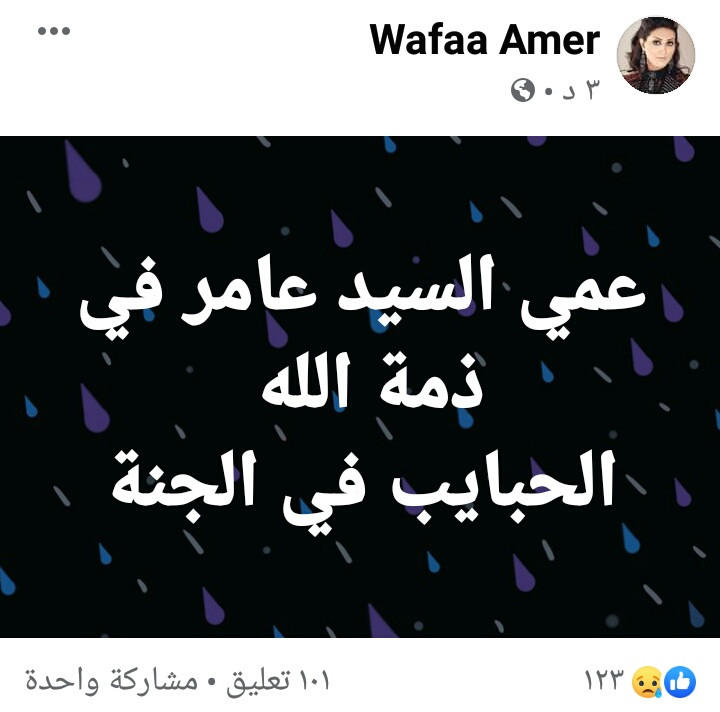Open Wafaa Amer's profile picture
The image size is (720, 712).
655,56
